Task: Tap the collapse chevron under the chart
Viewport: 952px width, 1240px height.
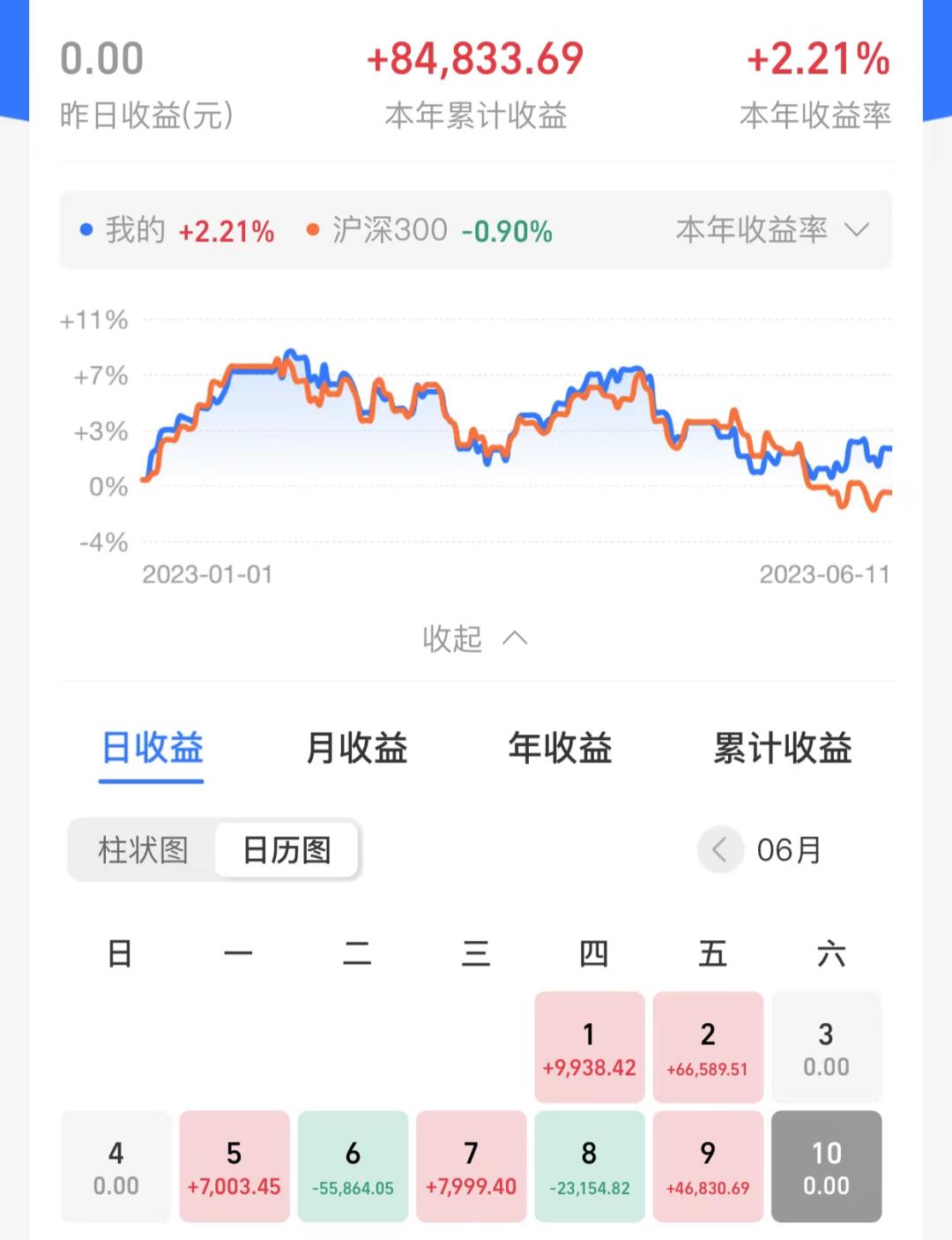Action: 514,639
